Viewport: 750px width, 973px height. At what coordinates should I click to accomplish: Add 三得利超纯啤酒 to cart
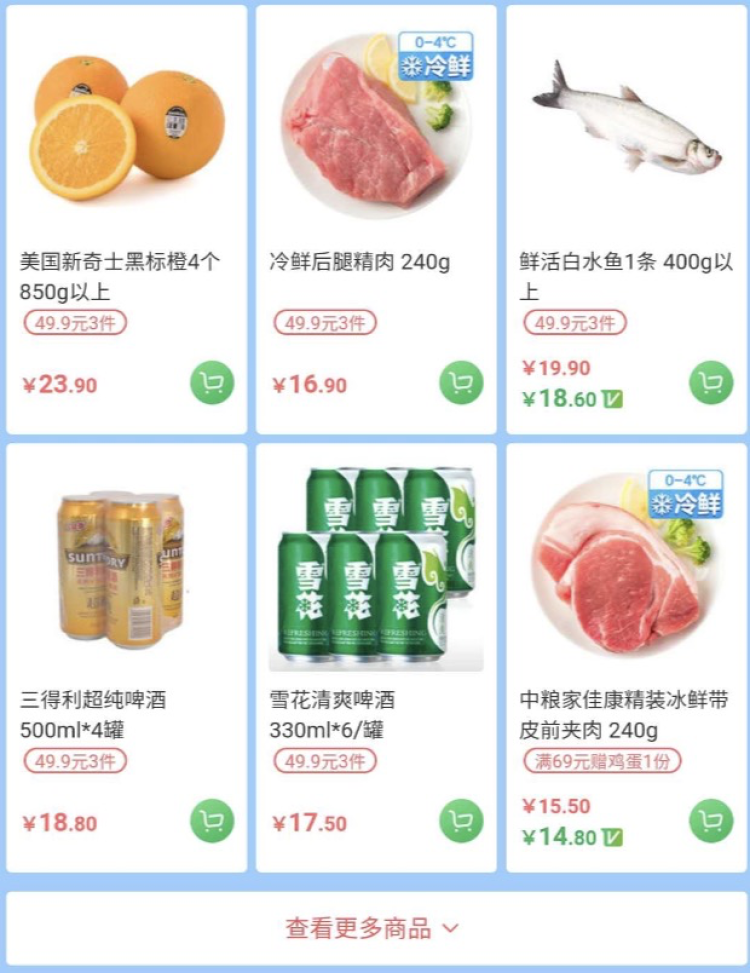coord(212,821)
